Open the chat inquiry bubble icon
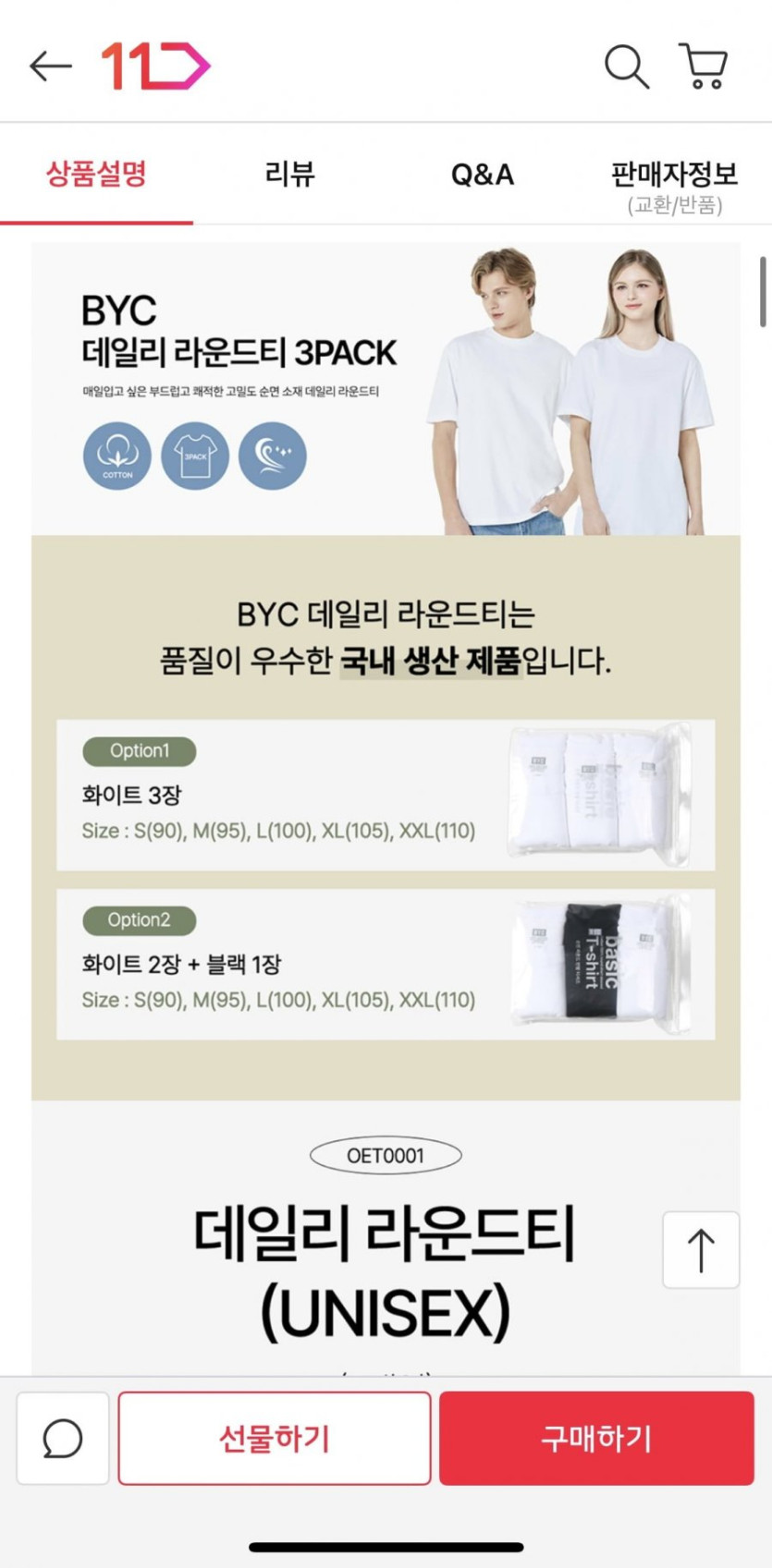The width and height of the screenshot is (772, 1568). 63,1438
